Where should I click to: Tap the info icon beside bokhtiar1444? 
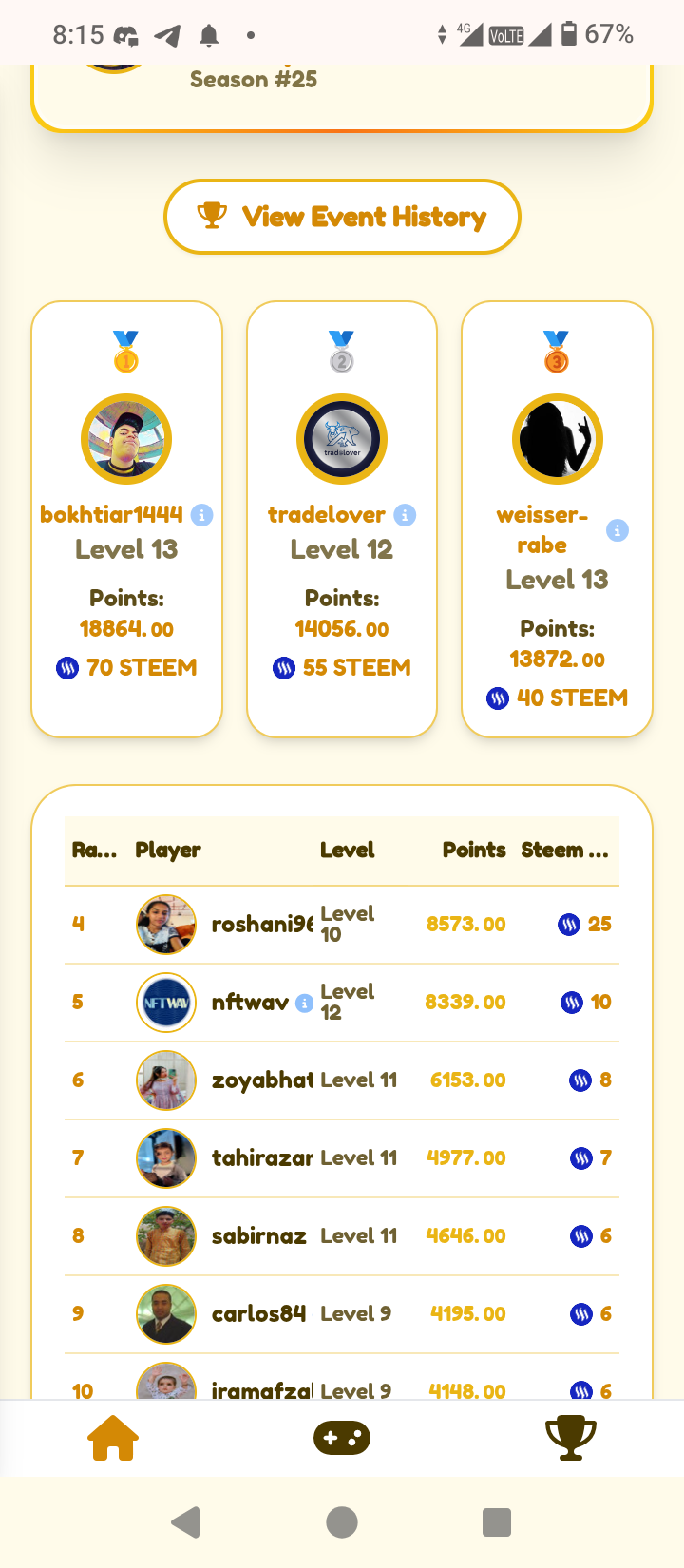(x=201, y=515)
